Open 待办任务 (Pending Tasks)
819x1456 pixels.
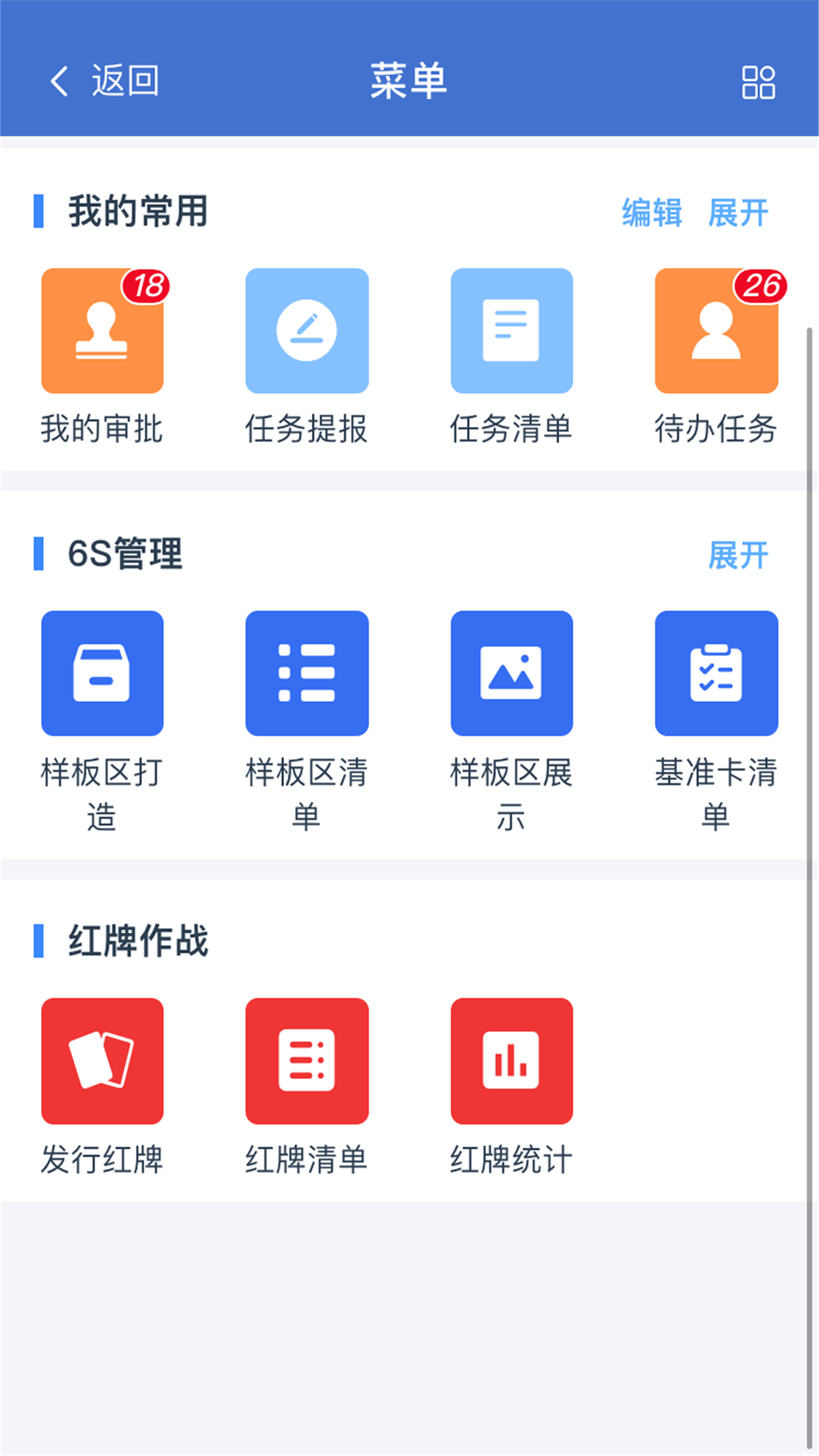[x=716, y=331]
